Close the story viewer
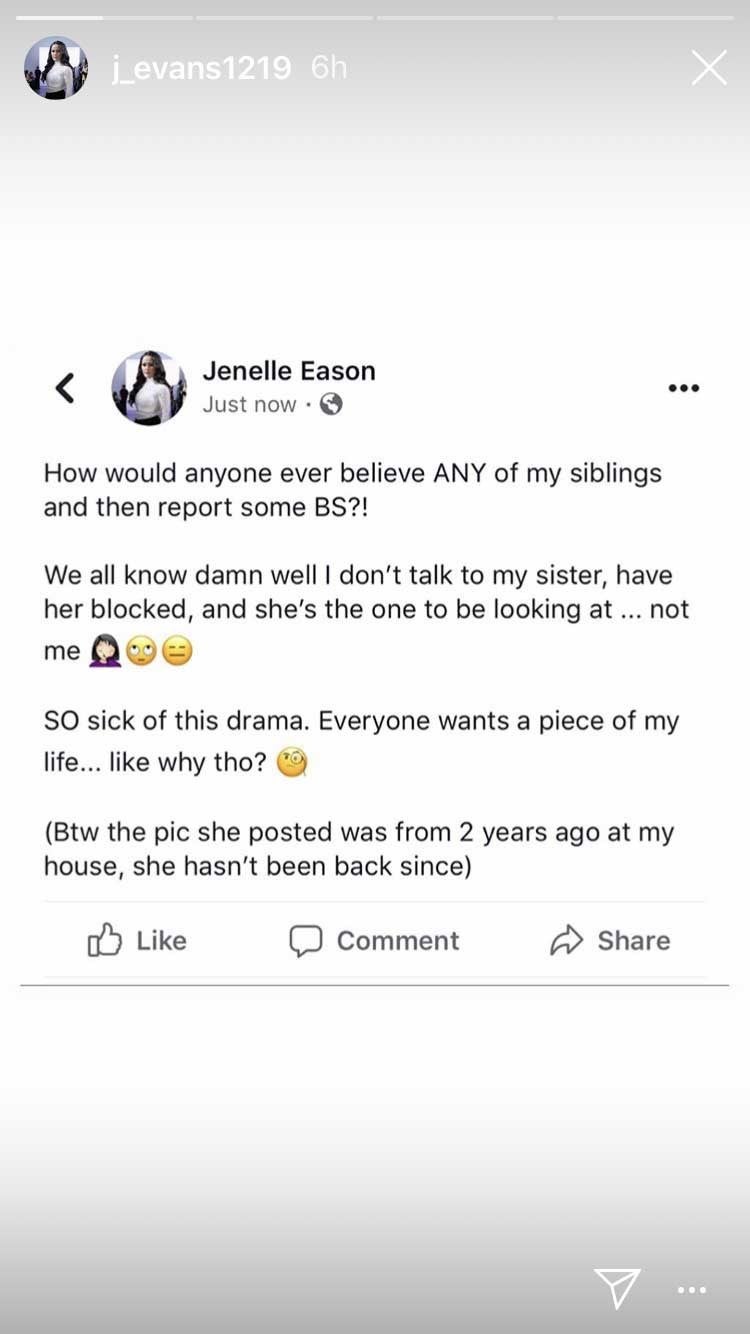Image resolution: width=750 pixels, height=1334 pixels. [x=709, y=68]
